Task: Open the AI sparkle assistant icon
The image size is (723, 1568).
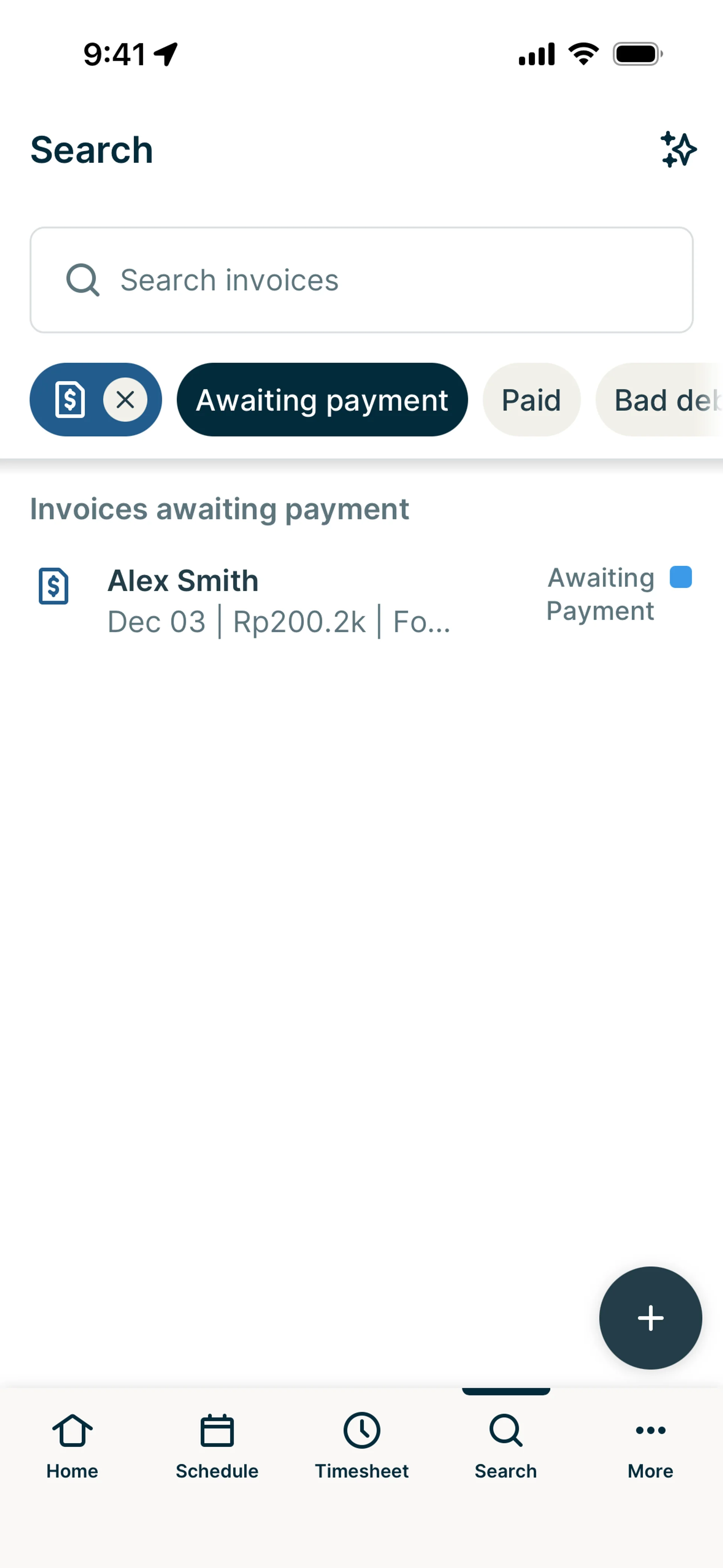Action: [x=678, y=150]
